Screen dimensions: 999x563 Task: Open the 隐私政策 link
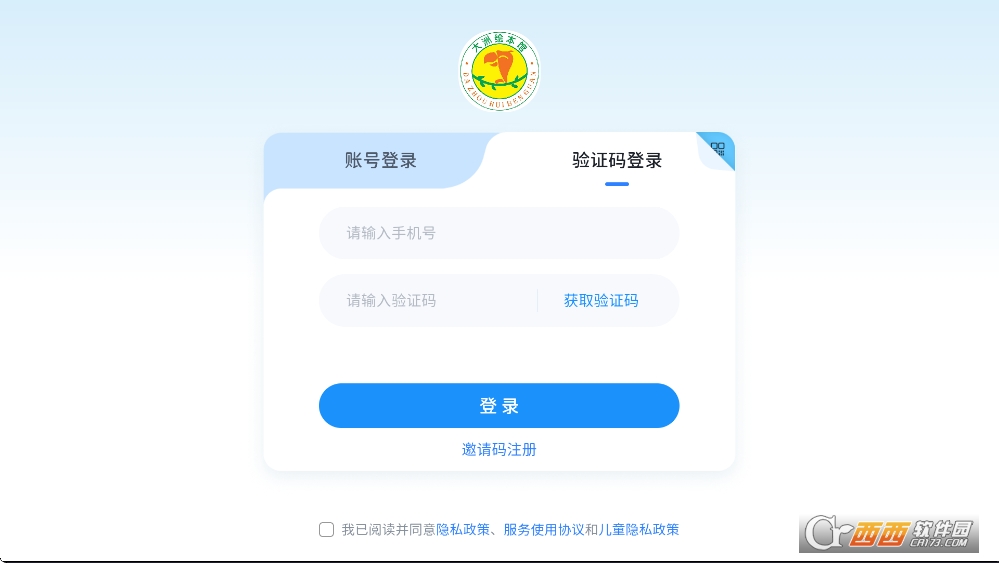[x=463, y=529]
